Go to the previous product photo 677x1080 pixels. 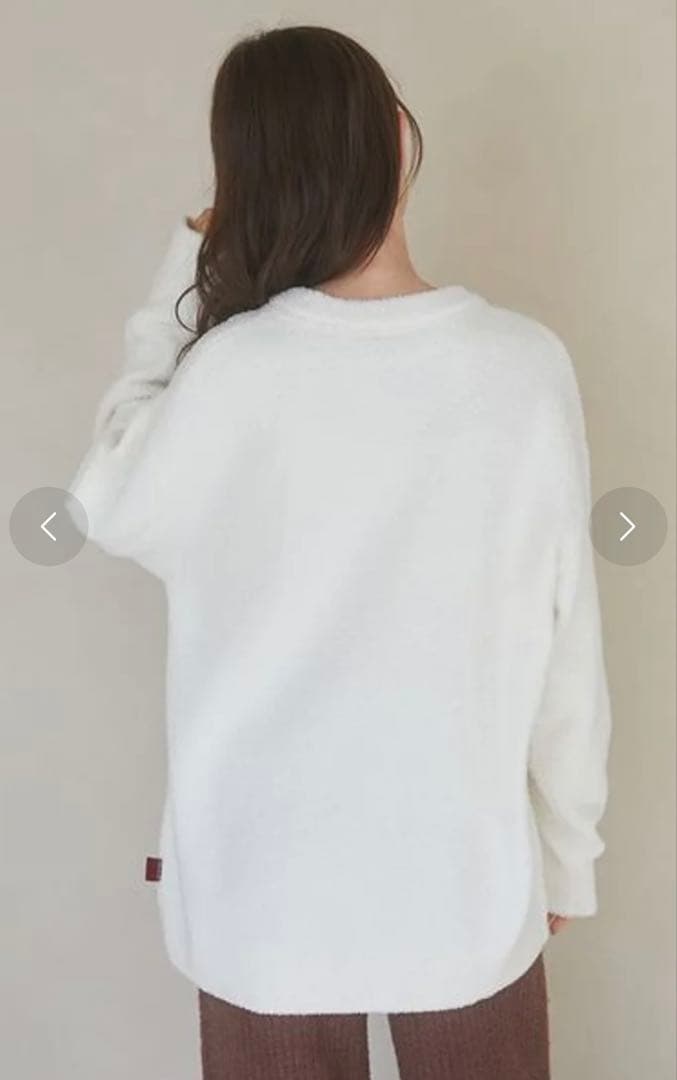click(48, 526)
